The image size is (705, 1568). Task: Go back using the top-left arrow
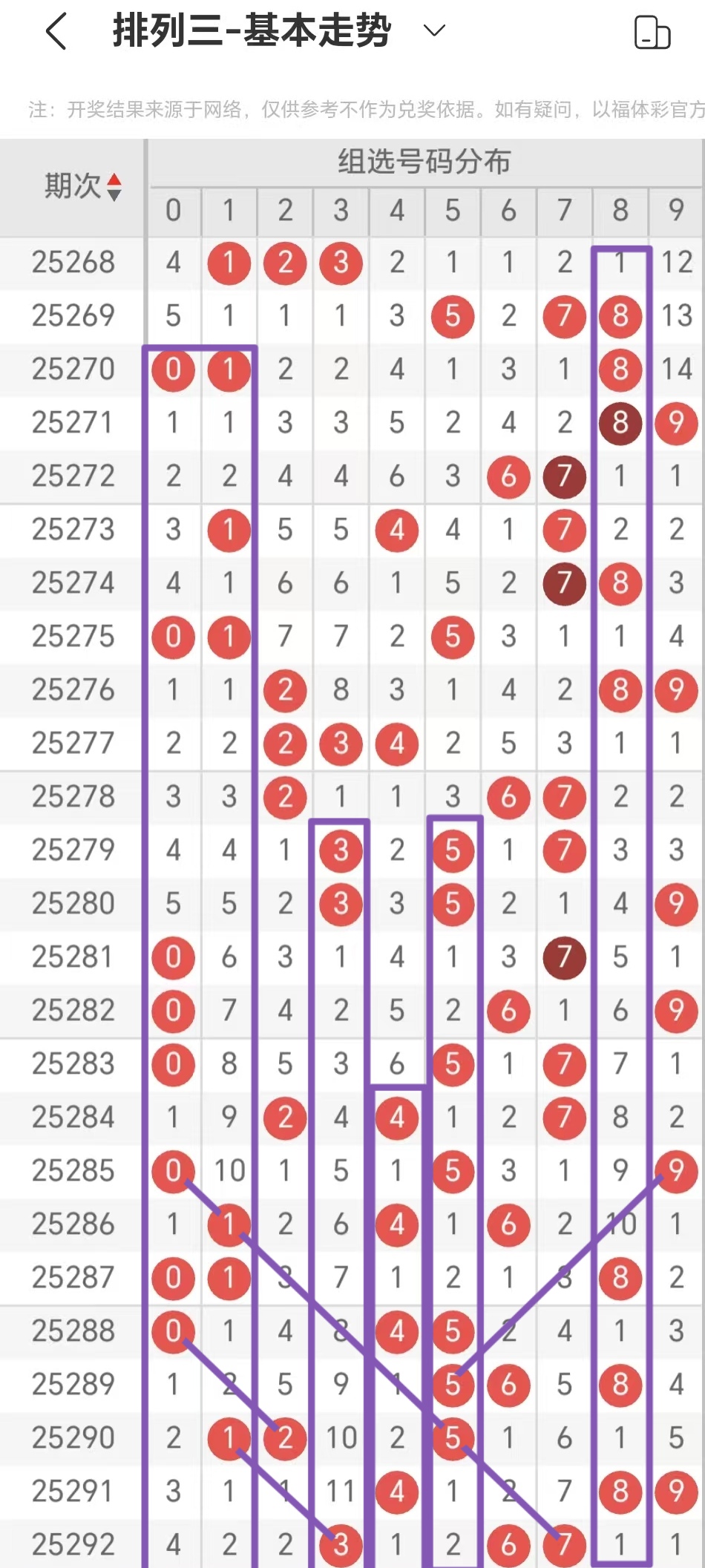[56, 31]
